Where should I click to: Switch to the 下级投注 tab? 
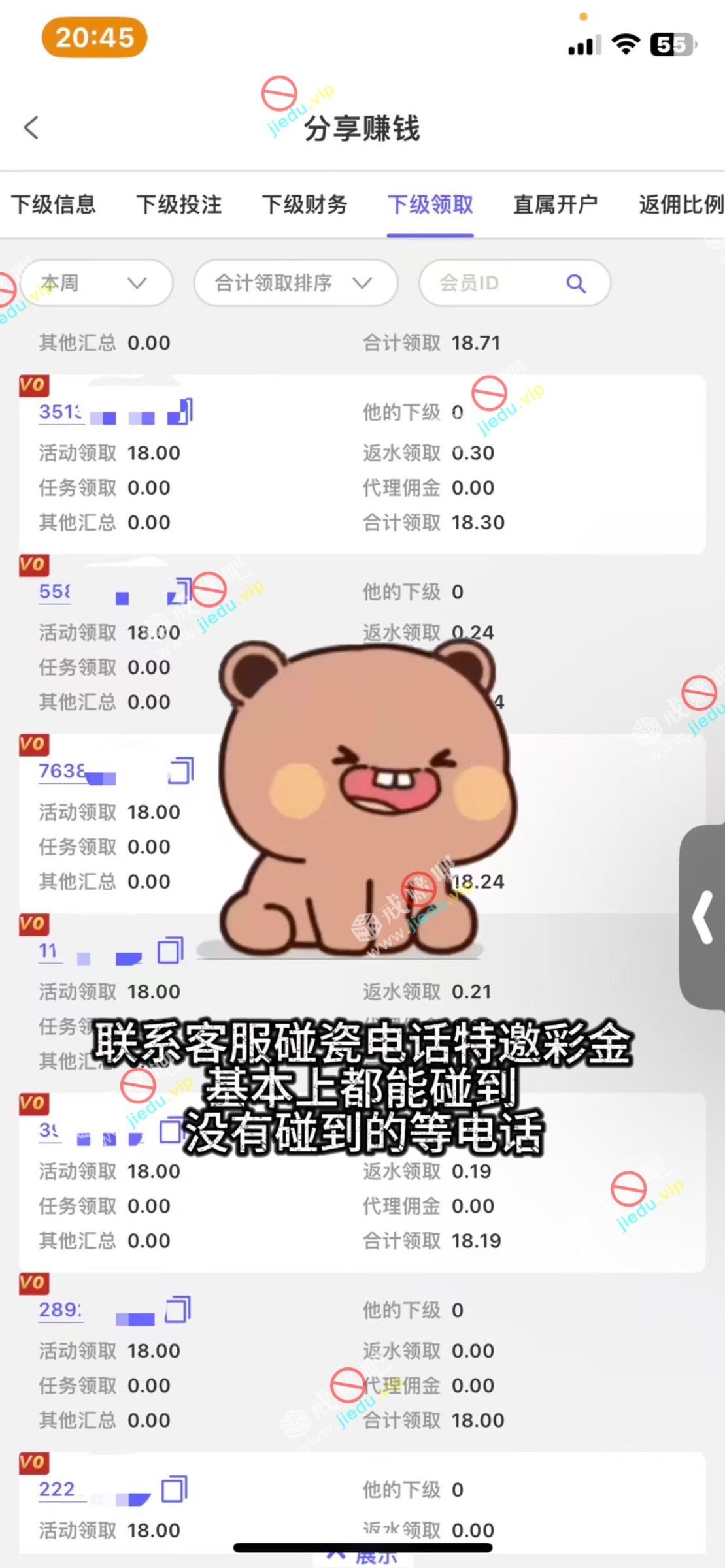coord(178,204)
